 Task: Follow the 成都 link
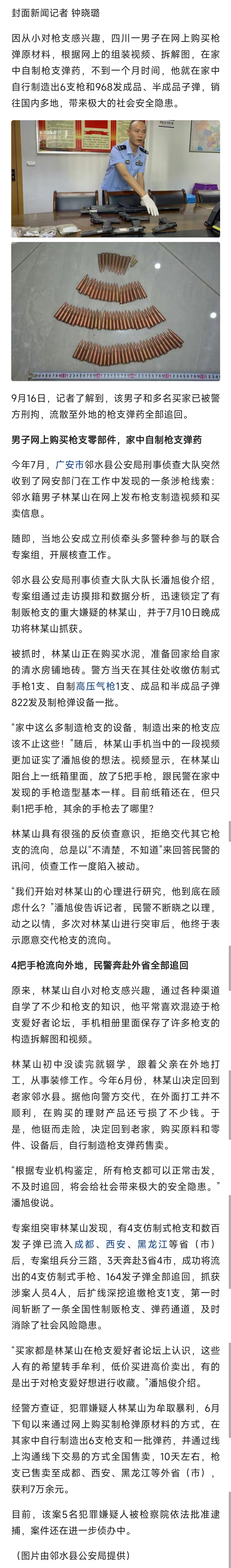tap(84, 1228)
